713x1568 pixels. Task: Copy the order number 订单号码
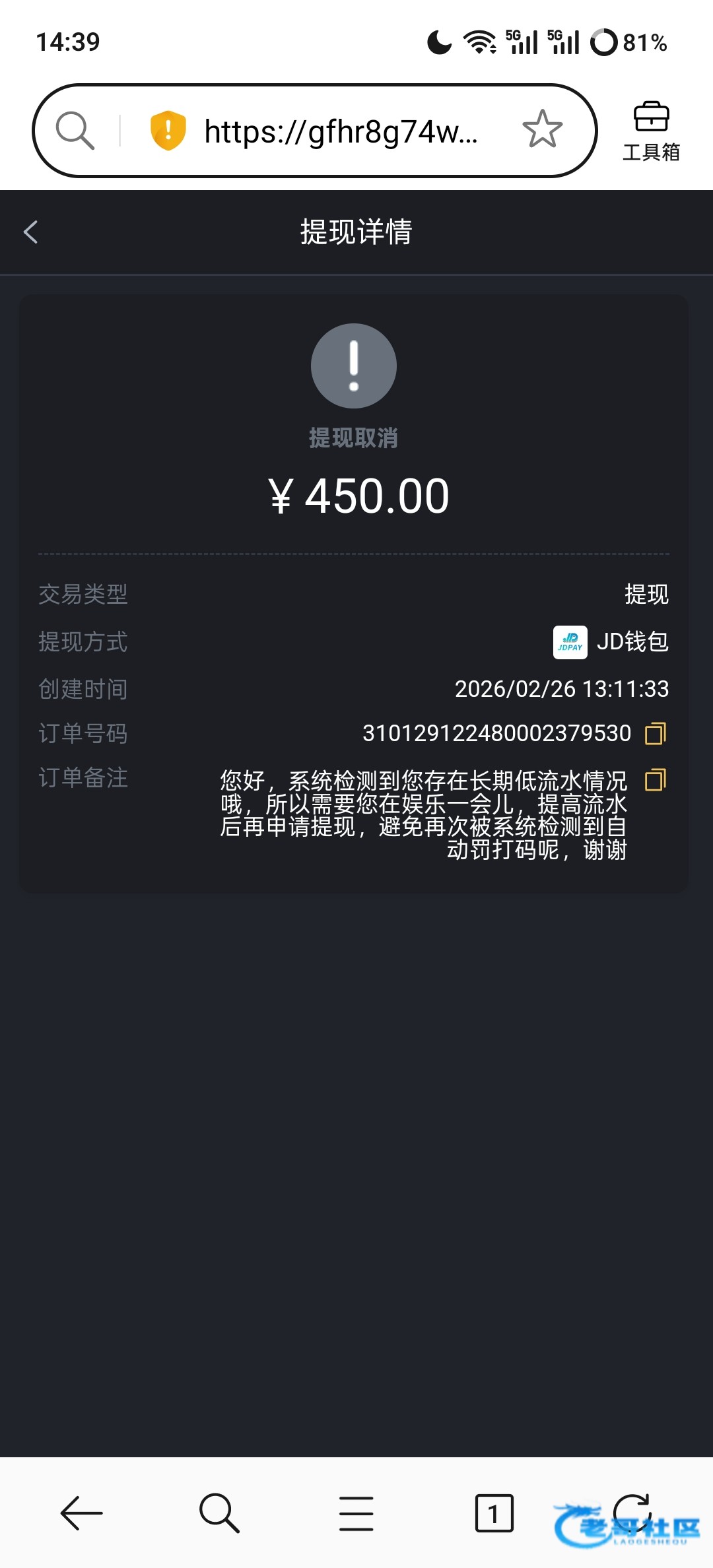(x=655, y=733)
